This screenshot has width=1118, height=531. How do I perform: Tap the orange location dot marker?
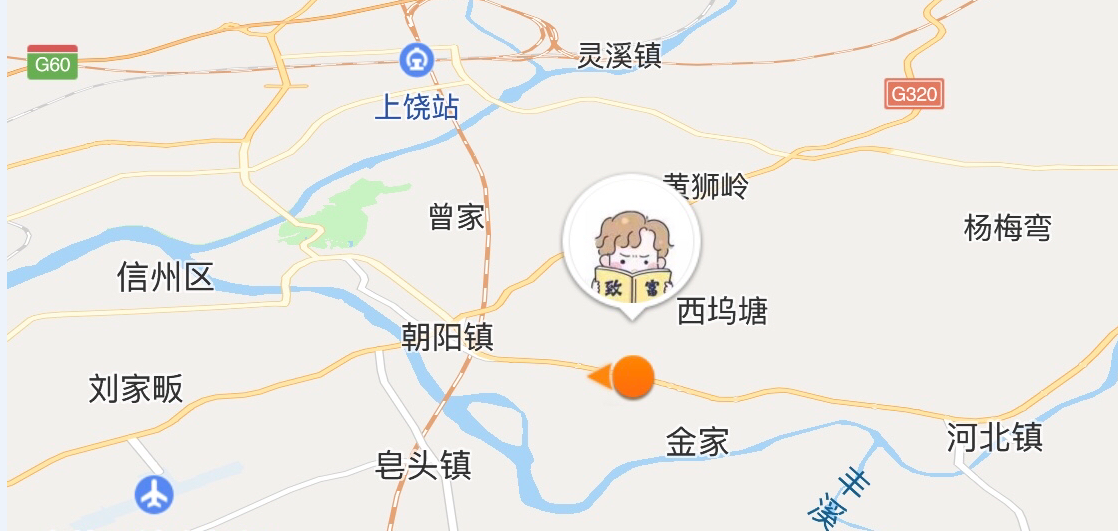coord(631,377)
